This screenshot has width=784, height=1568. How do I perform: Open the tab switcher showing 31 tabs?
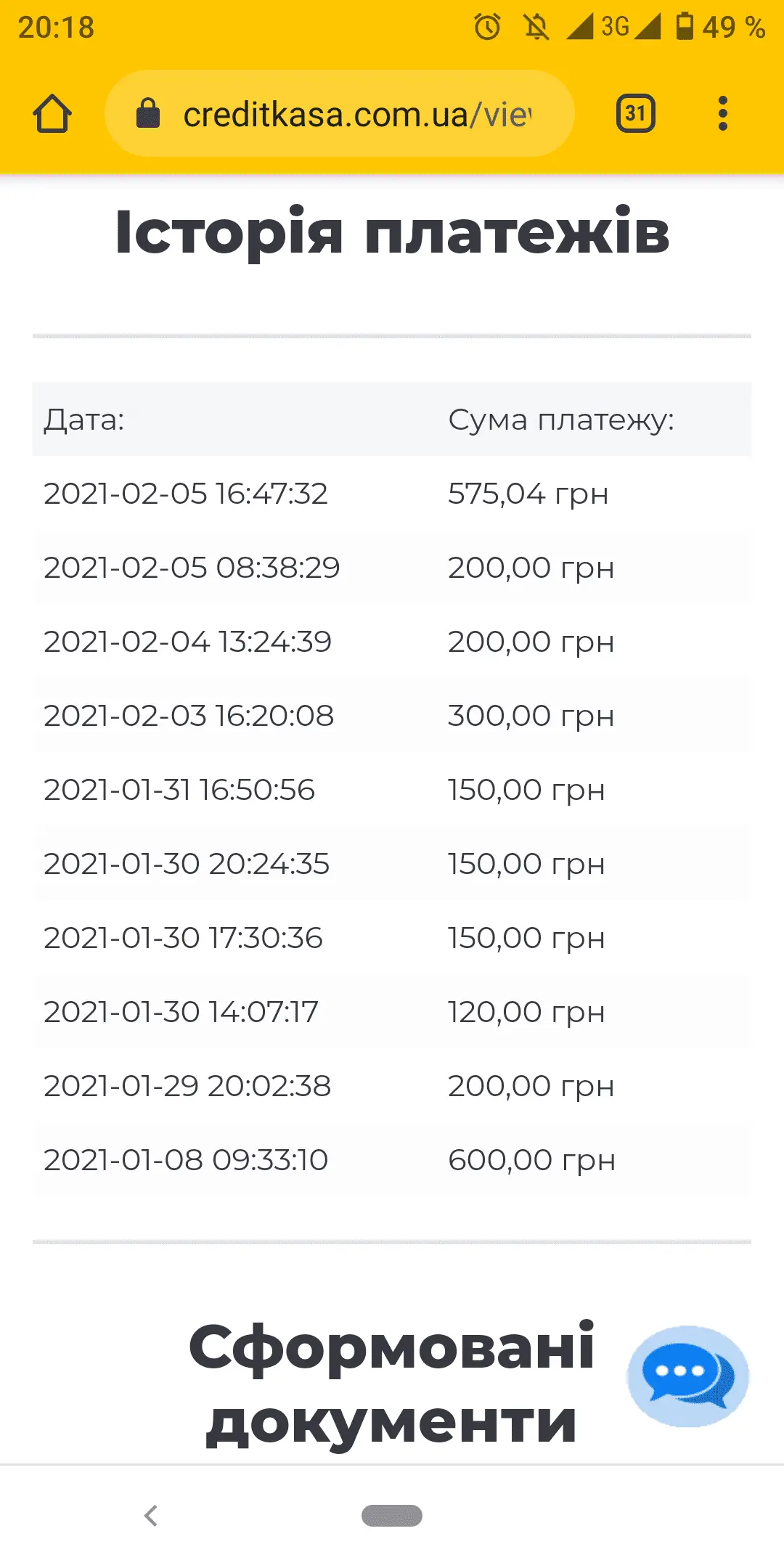pyautogui.click(x=635, y=113)
